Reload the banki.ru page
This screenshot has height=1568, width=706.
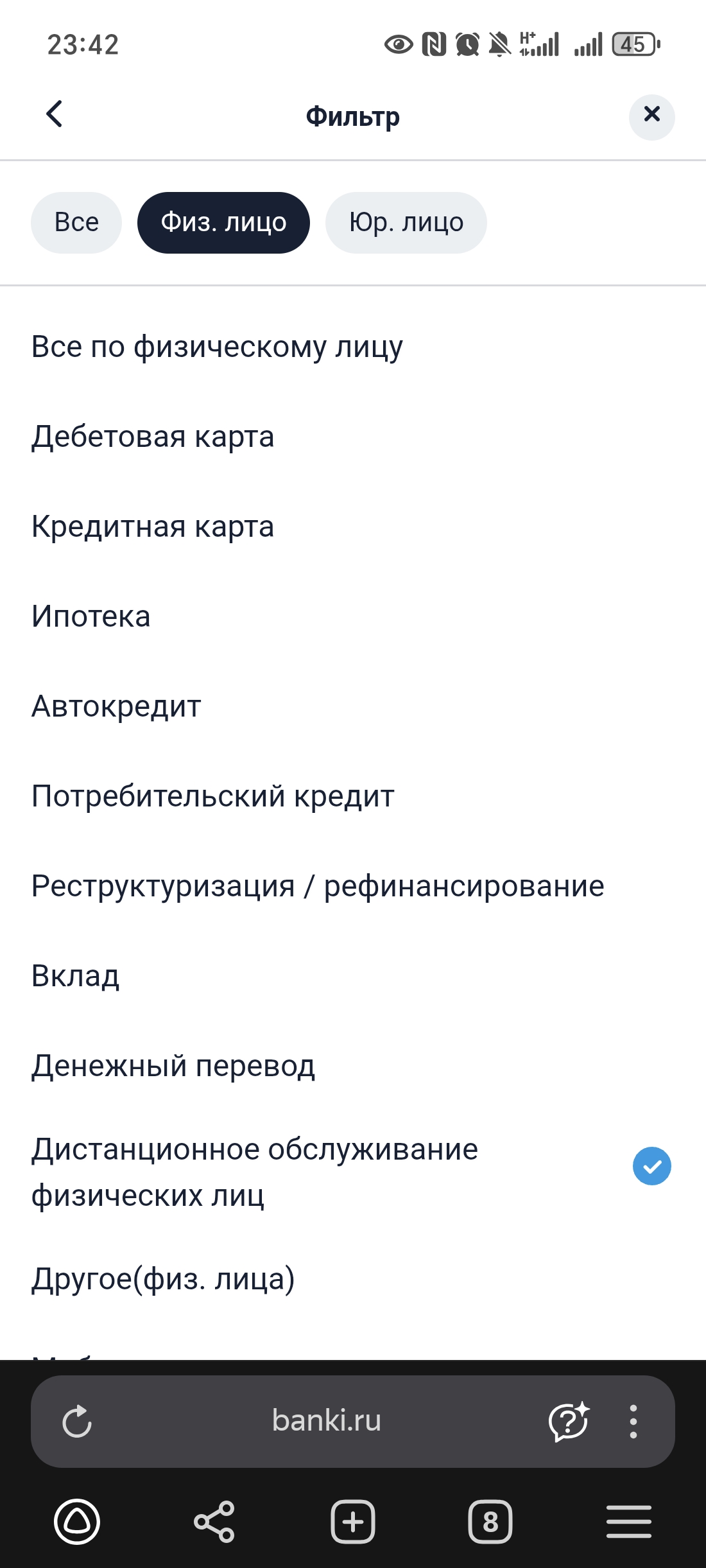coord(77,1421)
